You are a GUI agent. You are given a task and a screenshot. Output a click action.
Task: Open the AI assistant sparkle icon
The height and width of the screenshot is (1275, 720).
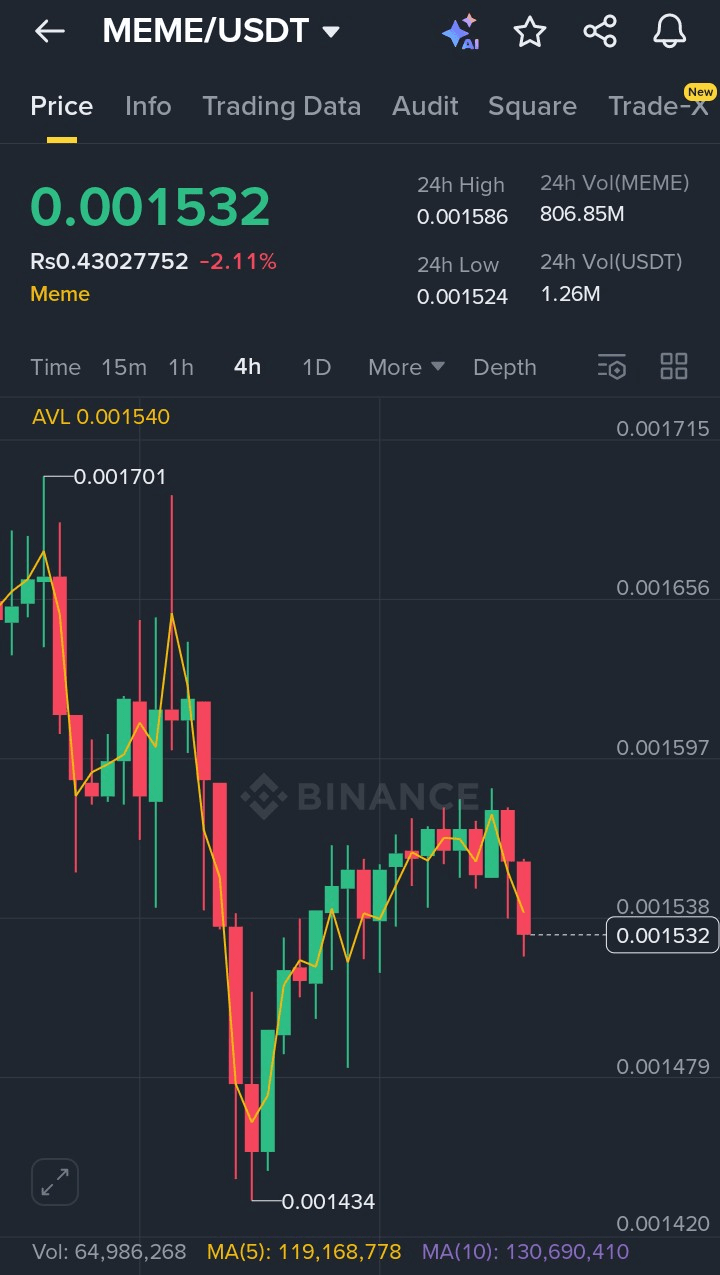460,32
